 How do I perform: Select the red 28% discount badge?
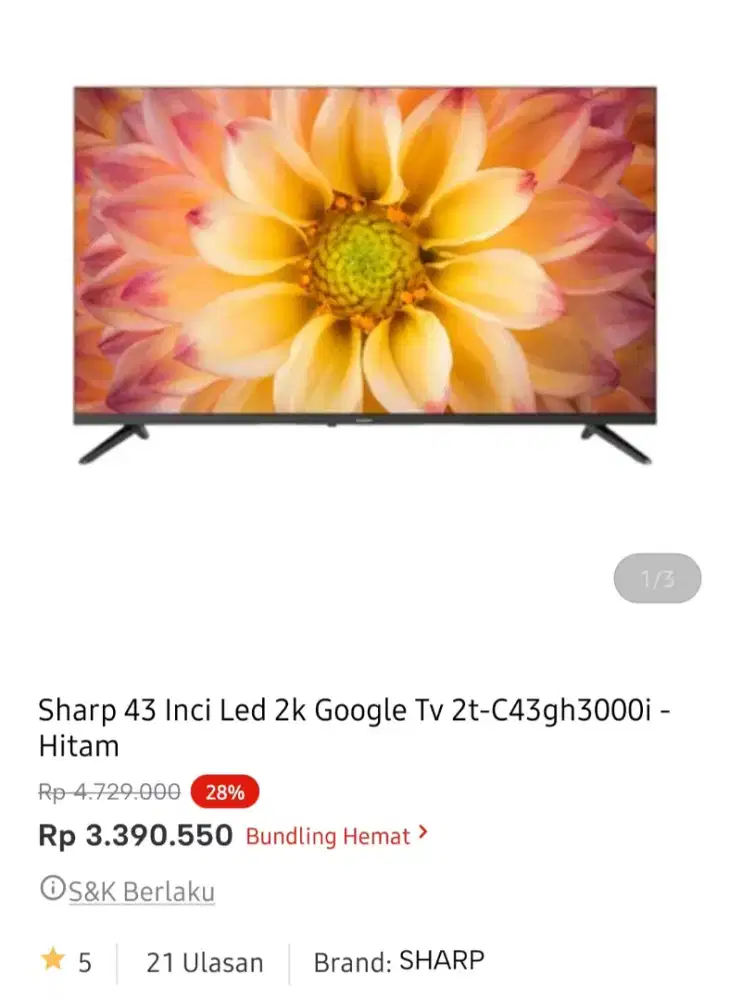[225, 792]
